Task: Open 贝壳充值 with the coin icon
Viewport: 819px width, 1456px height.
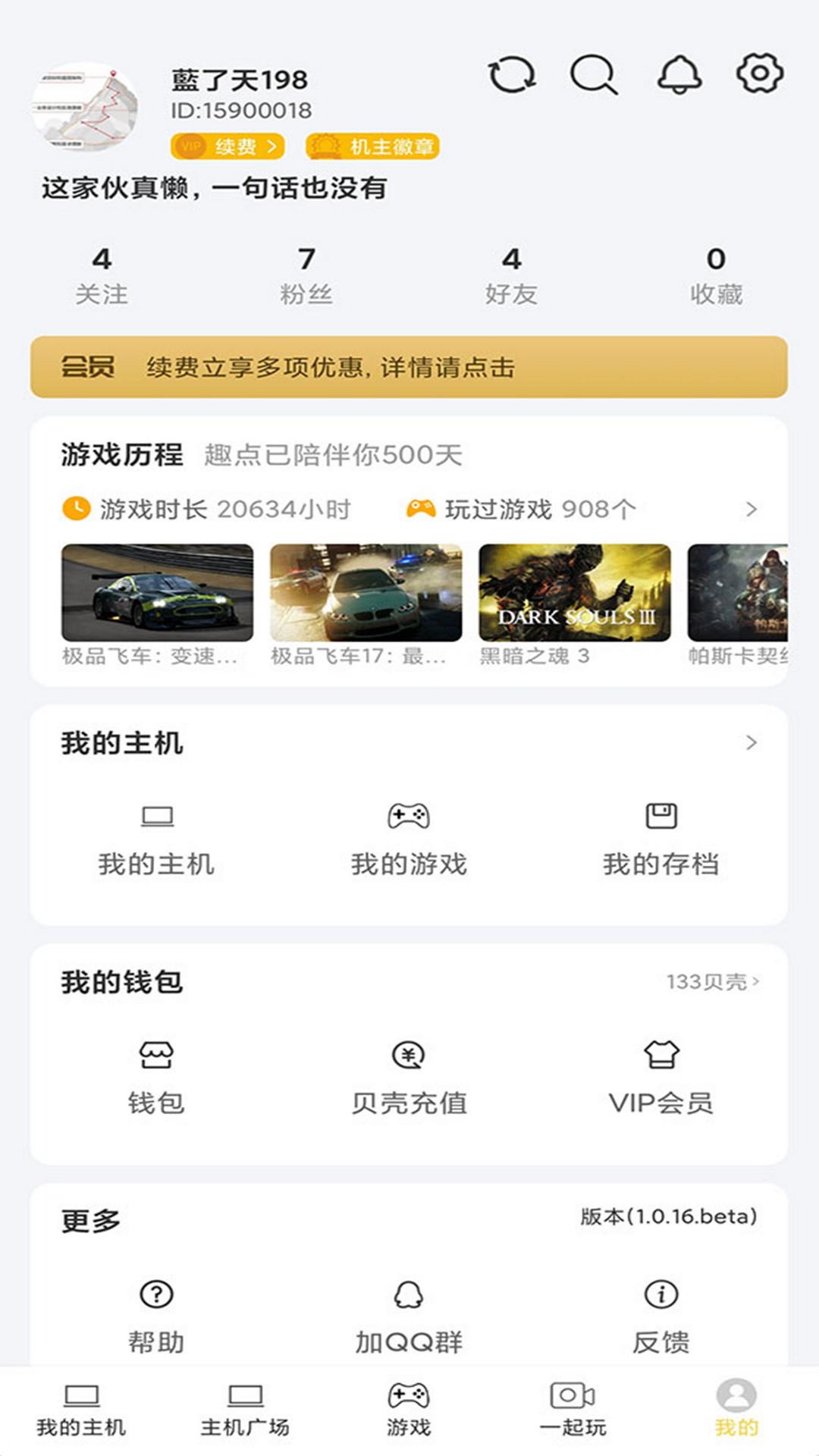Action: (409, 1054)
